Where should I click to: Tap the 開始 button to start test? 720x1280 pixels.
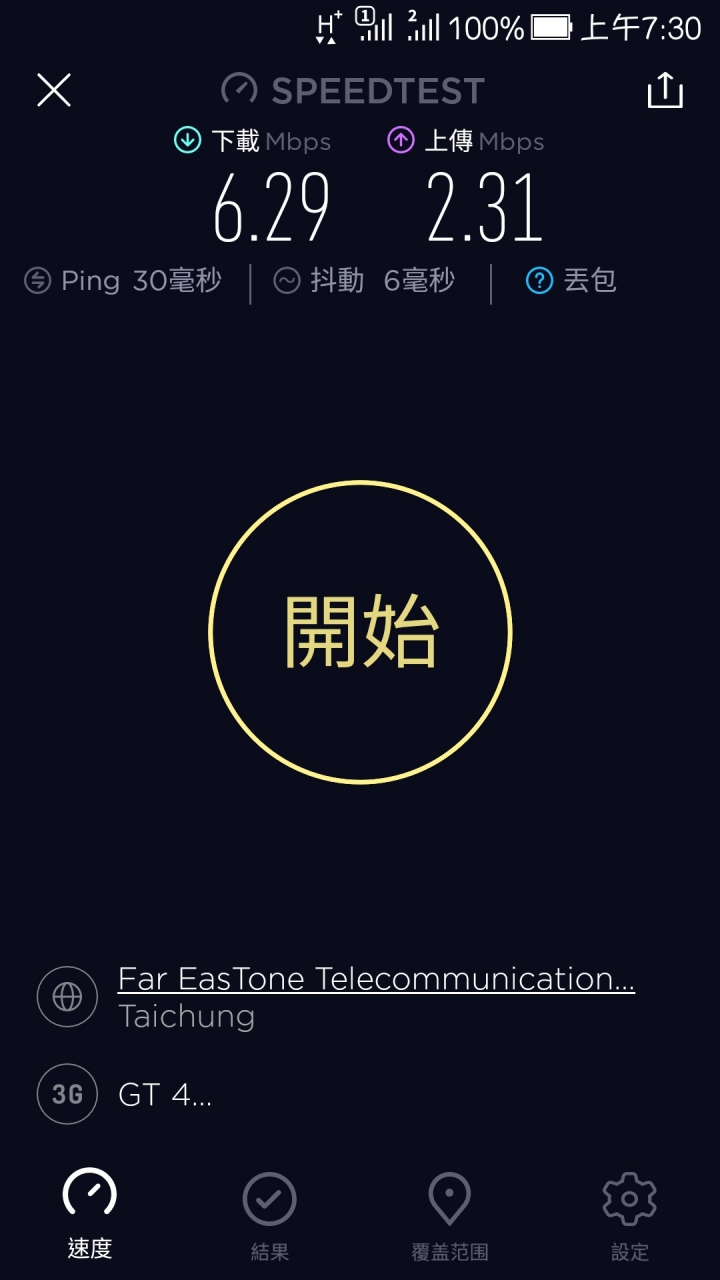(x=360, y=632)
